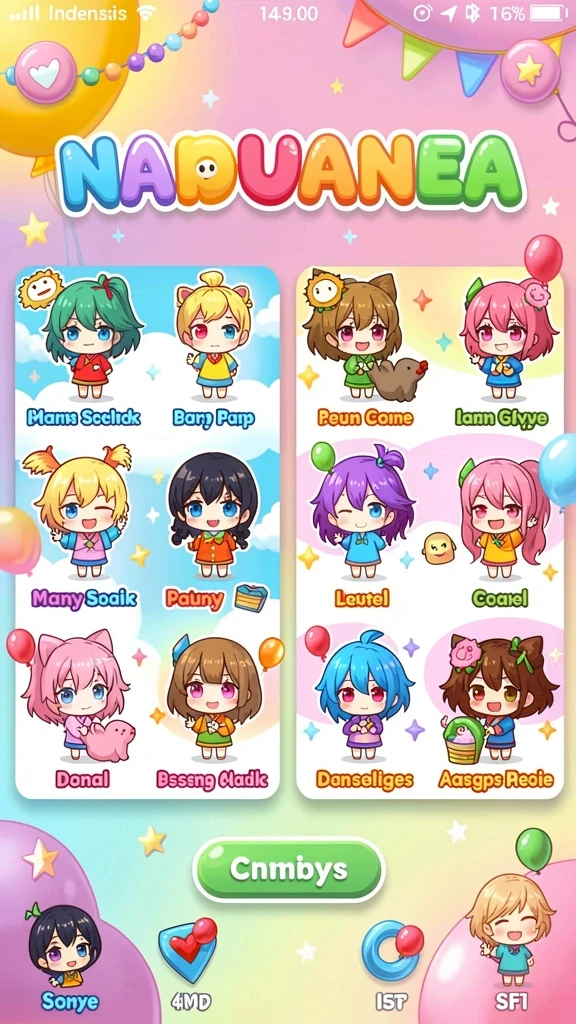The height and width of the screenshot is (1024, 576).
Task: Tap the pink heart button
Action: coord(46,72)
